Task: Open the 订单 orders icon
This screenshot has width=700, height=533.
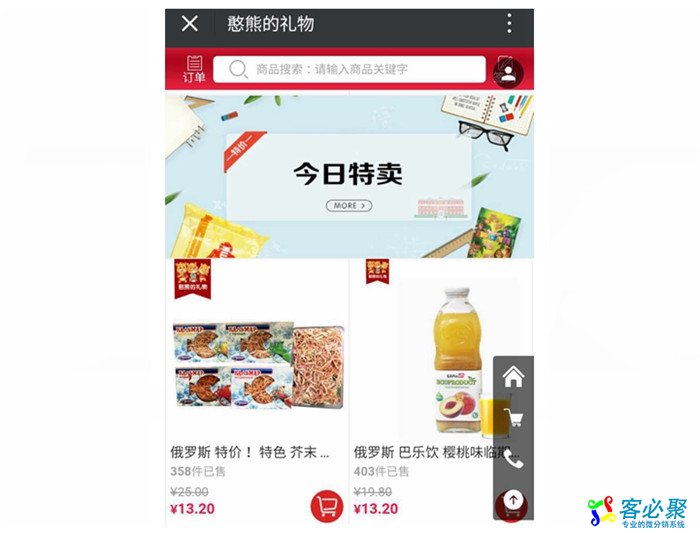Action: (194, 69)
